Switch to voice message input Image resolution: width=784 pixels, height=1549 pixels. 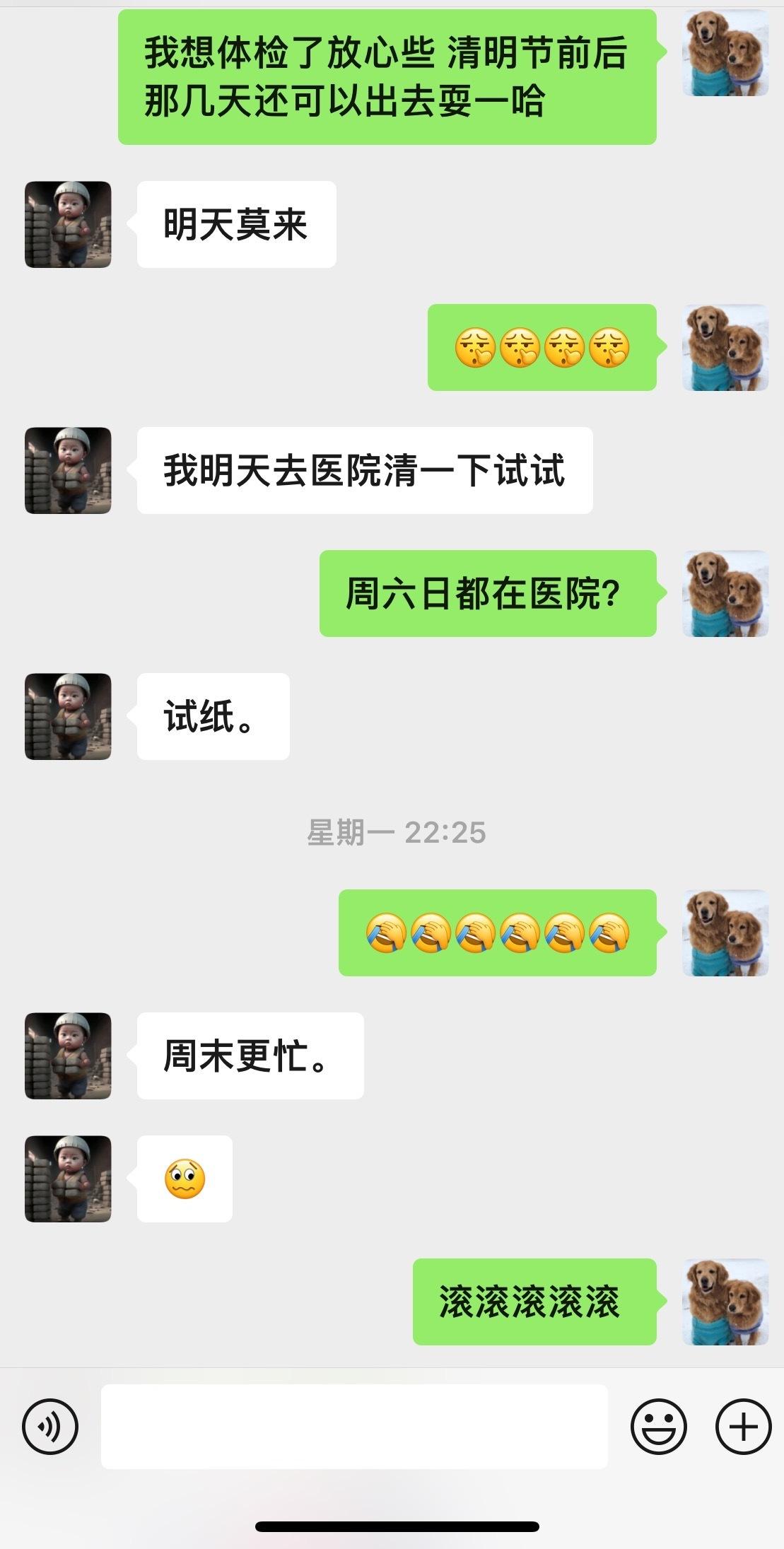pos(49,1427)
